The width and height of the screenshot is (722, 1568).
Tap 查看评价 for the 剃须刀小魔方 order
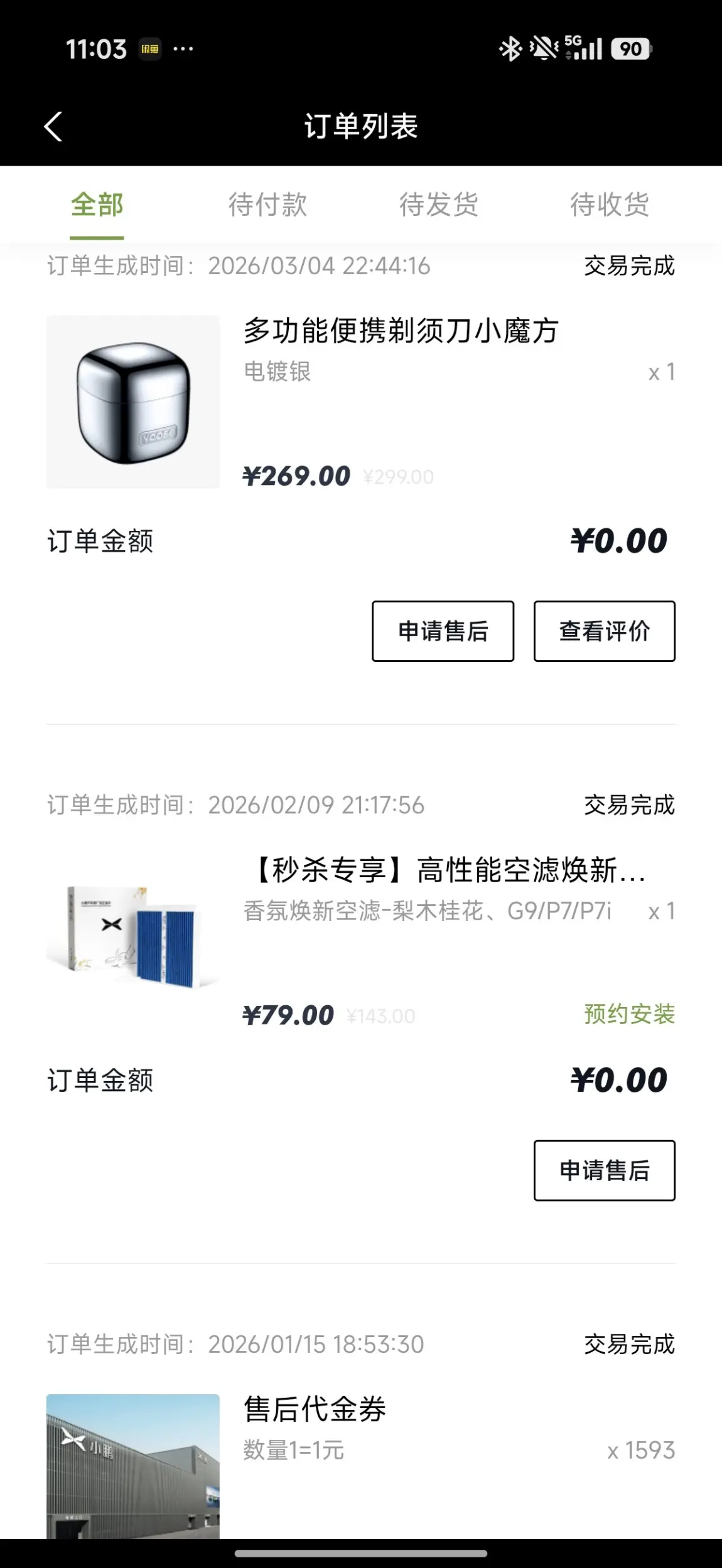[x=604, y=631]
